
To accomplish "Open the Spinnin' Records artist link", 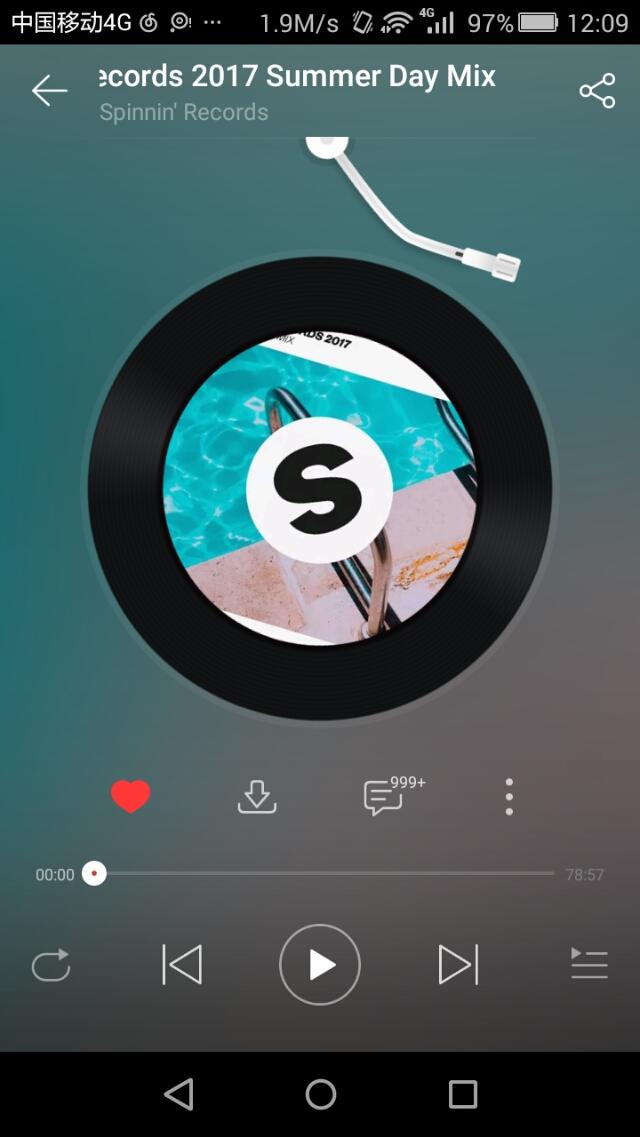I will [x=184, y=112].
